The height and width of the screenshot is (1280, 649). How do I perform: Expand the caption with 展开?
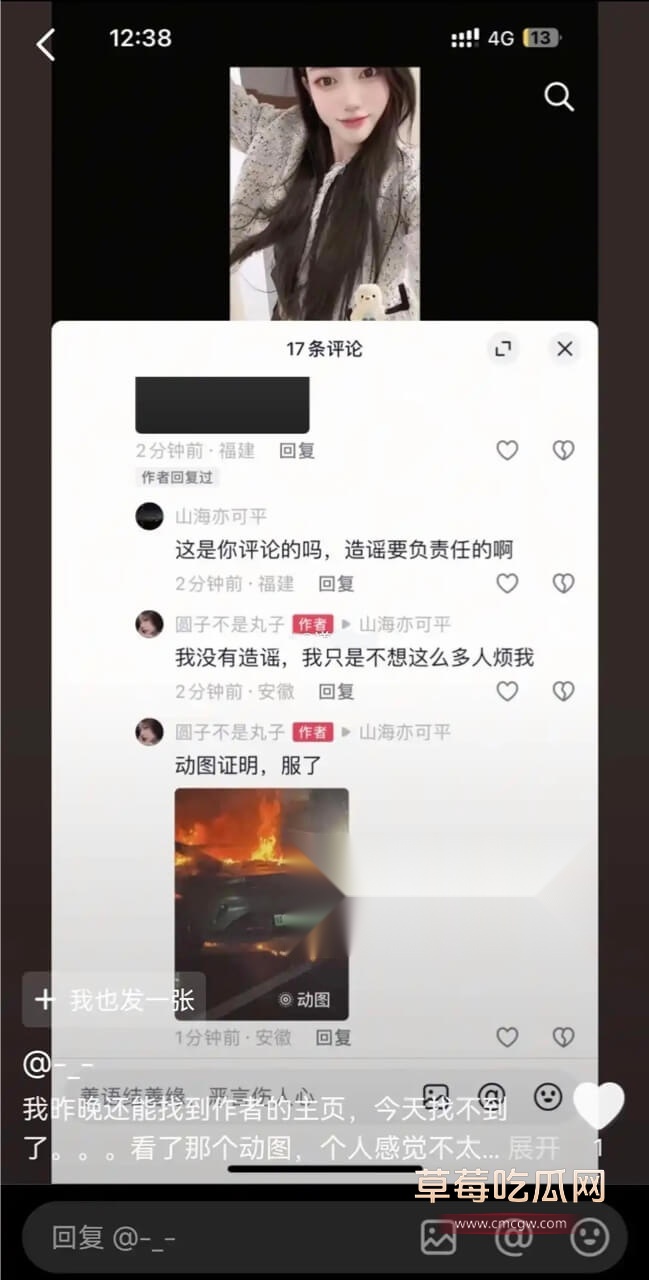[533, 1147]
